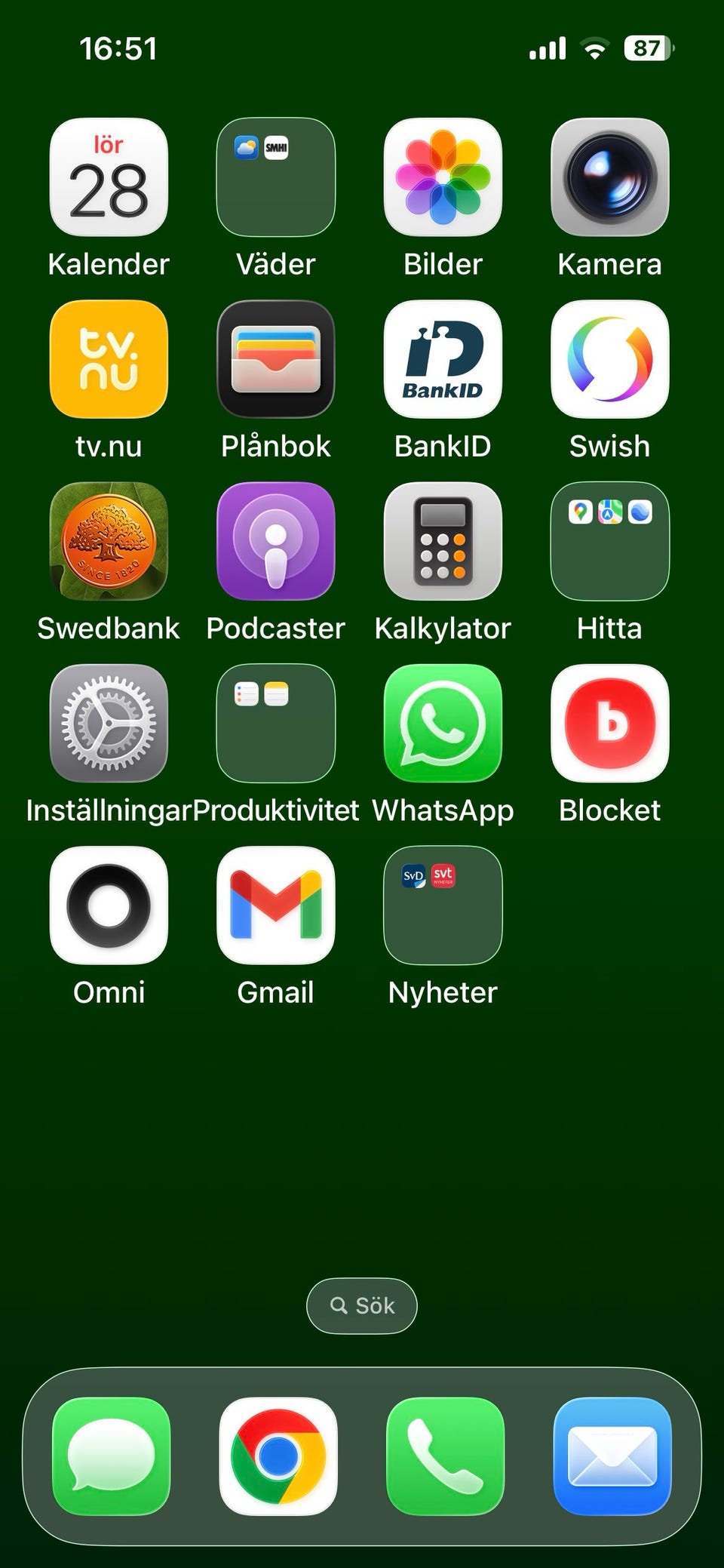This screenshot has width=724, height=1568.
Task: Open Plånbok wallet
Action: click(x=276, y=359)
